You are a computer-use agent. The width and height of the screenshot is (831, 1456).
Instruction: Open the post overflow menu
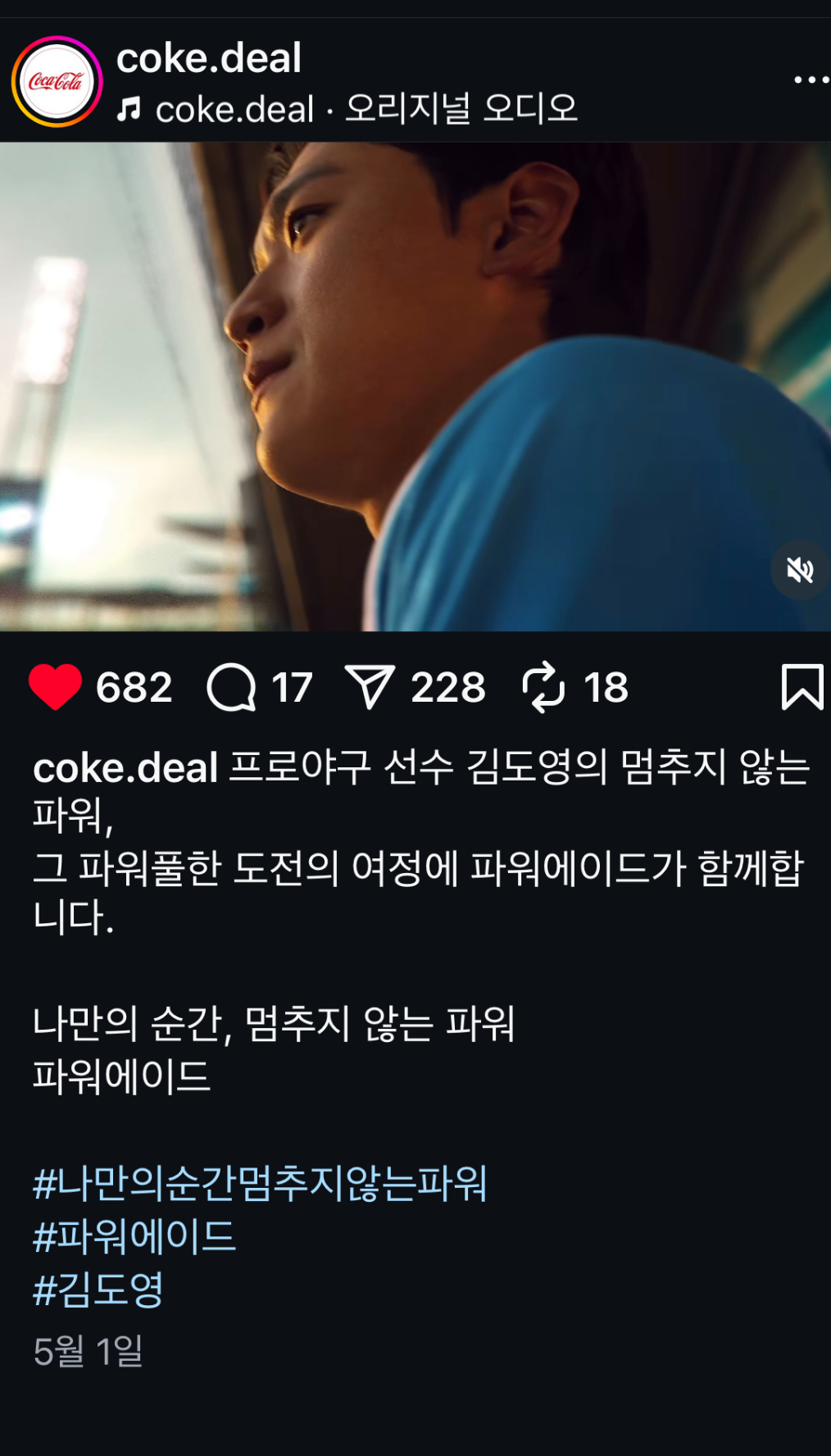(x=811, y=80)
